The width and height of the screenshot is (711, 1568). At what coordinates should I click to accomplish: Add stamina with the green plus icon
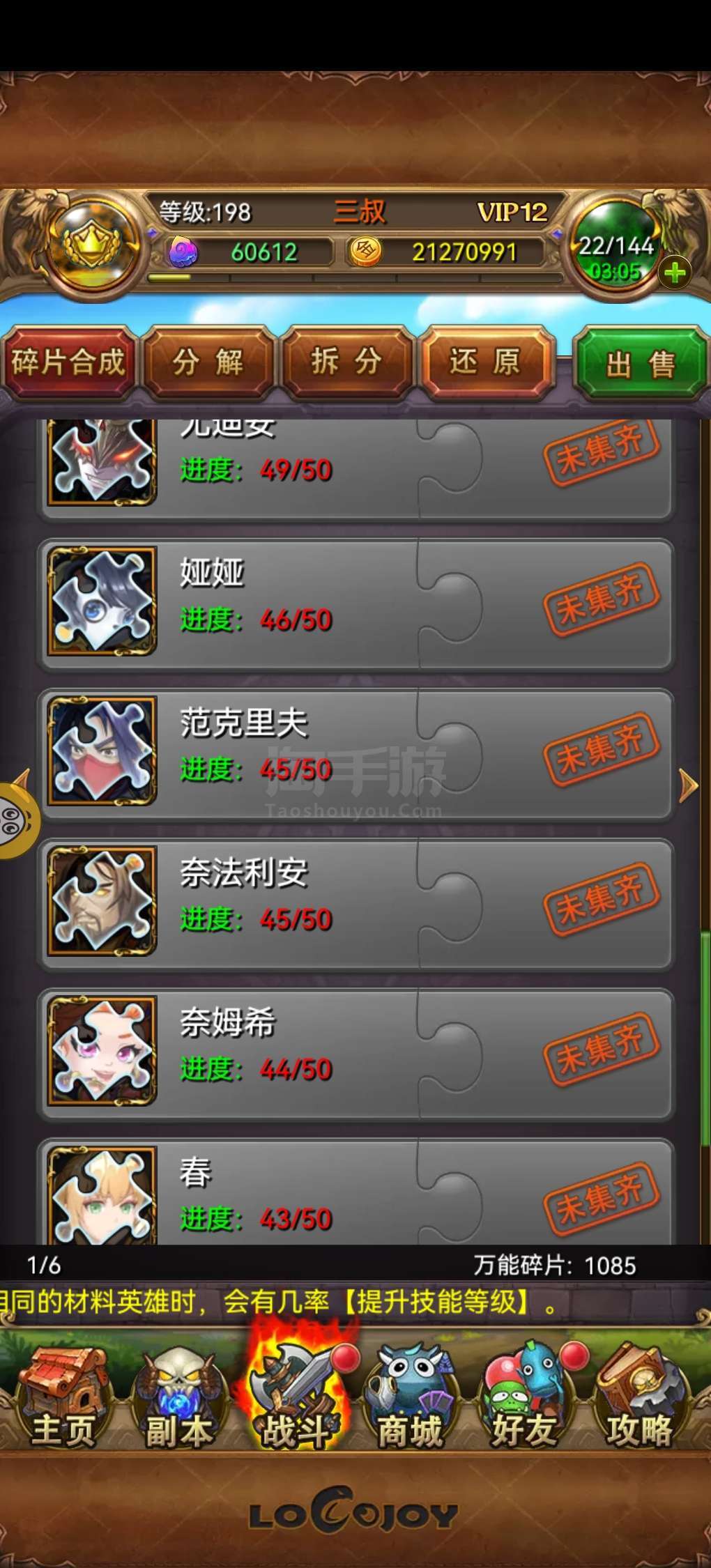tap(675, 273)
